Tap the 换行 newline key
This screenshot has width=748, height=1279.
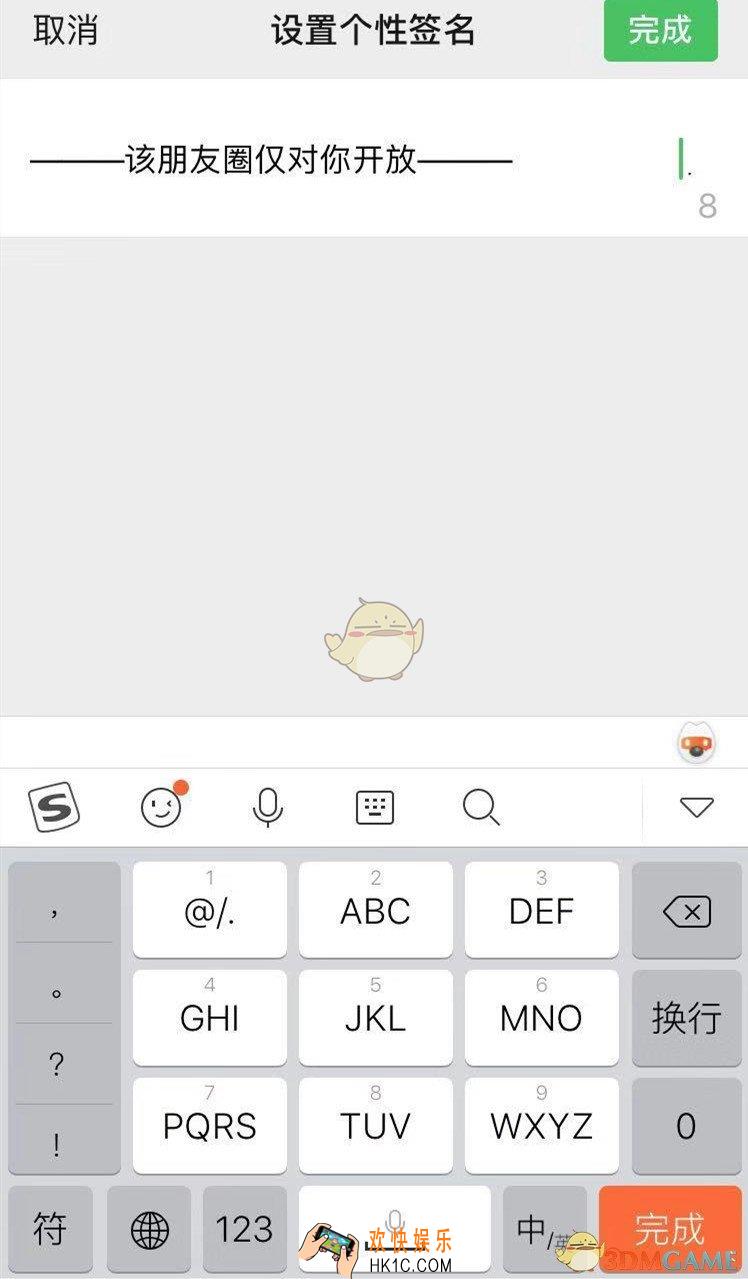pyautogui.click(x=686, y=1018)
